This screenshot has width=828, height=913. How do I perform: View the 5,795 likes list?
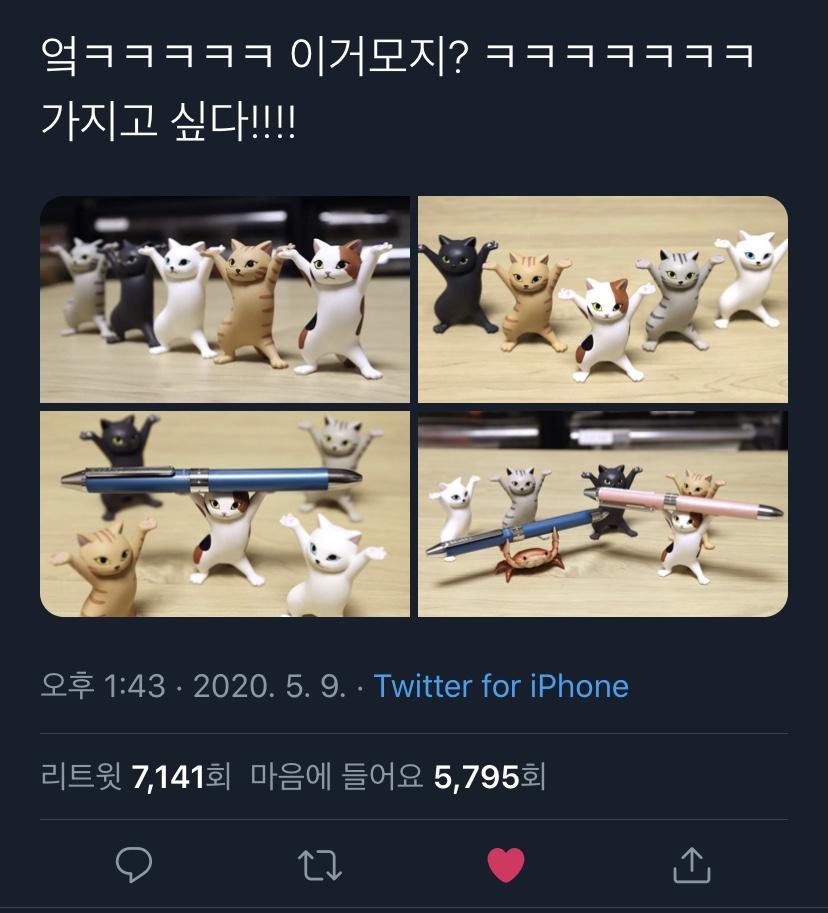398,776
